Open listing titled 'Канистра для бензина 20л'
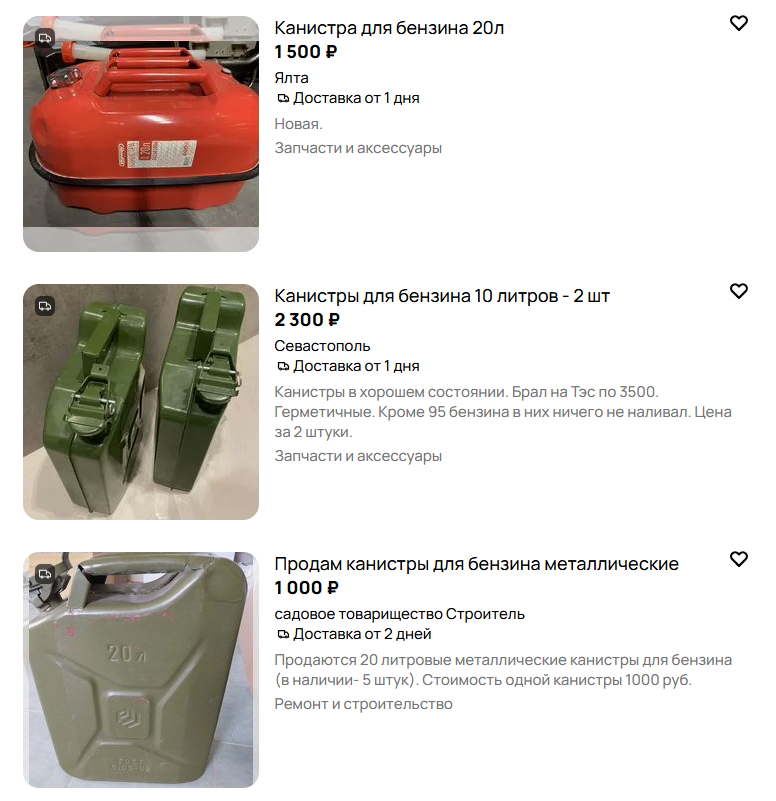 pyautogui.click(x=389, y=28)
